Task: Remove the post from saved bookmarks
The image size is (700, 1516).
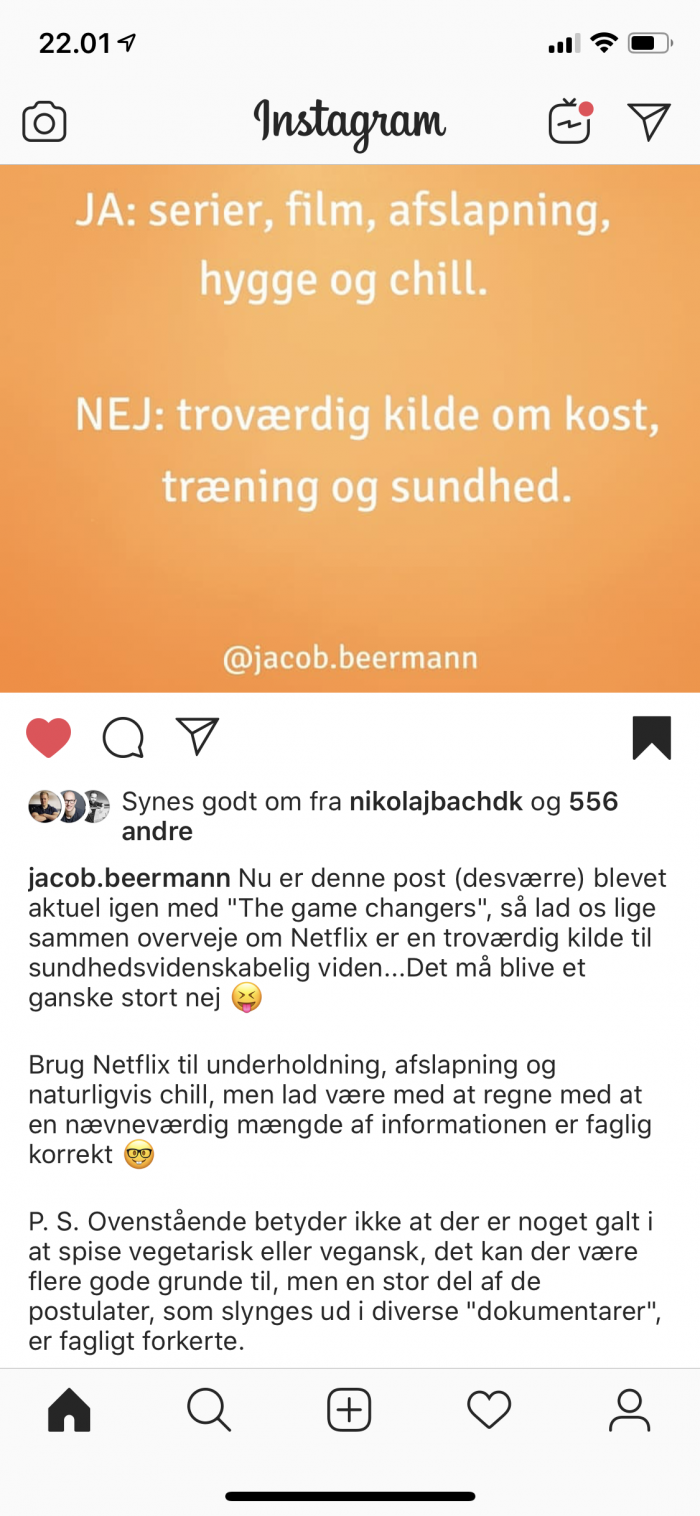Action: point(651,739)
